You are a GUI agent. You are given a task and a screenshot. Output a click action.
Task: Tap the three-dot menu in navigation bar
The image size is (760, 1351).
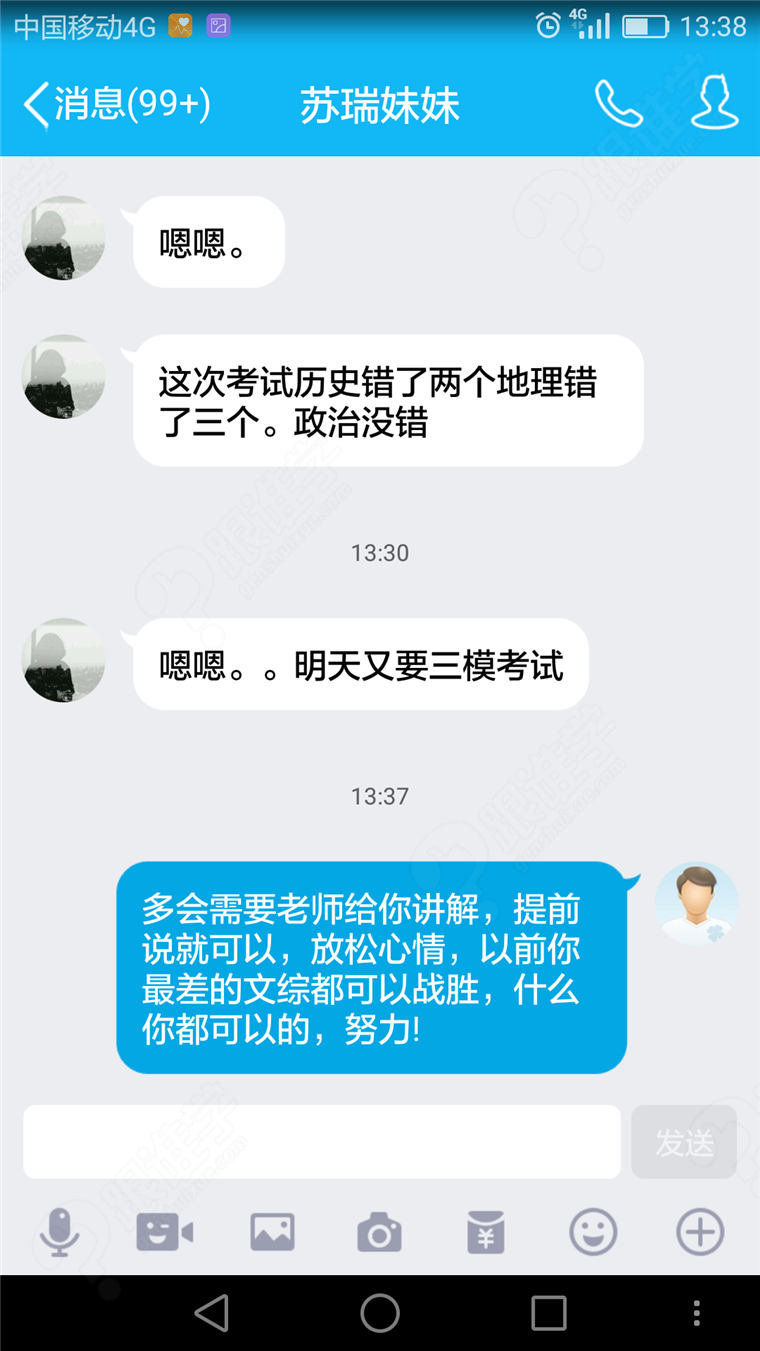[697, 1312]
